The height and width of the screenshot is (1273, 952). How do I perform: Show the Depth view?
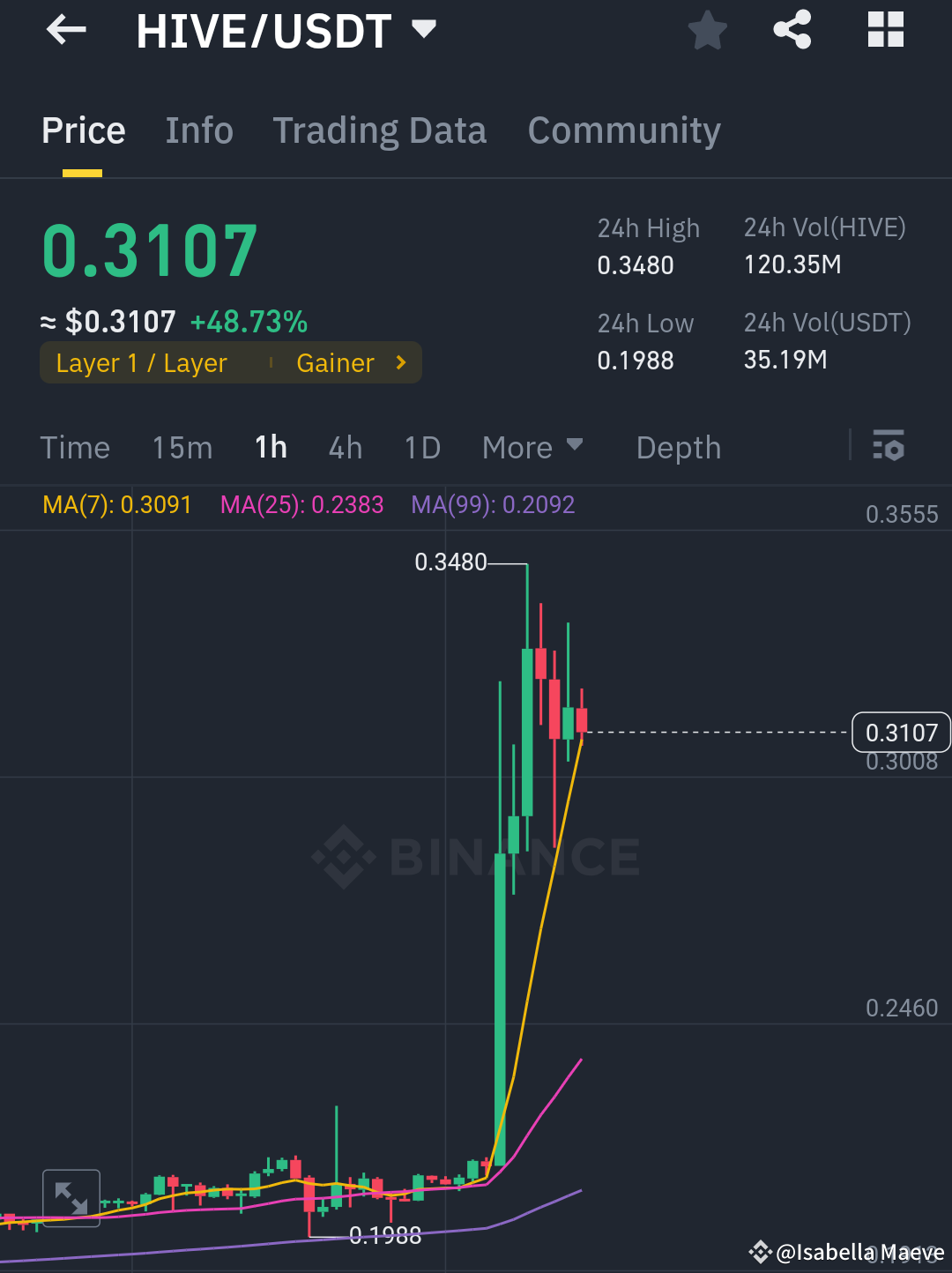tap(678, 447)
